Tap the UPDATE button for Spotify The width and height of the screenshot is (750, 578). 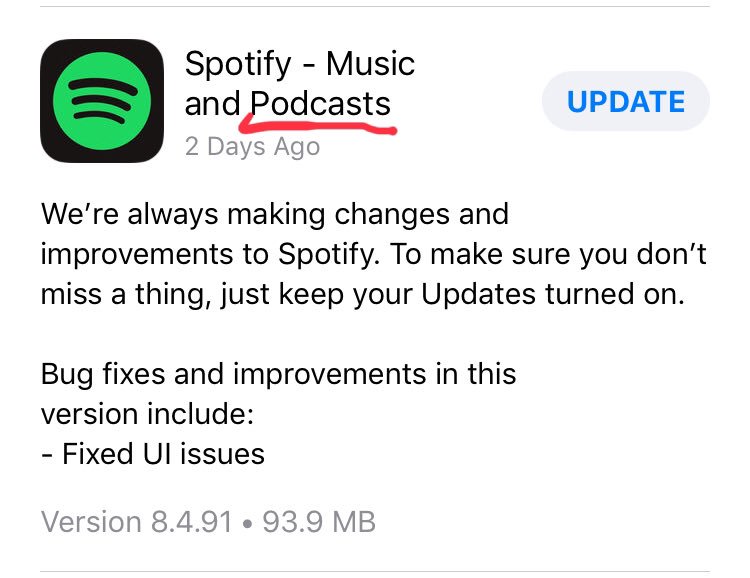point(625,102)
